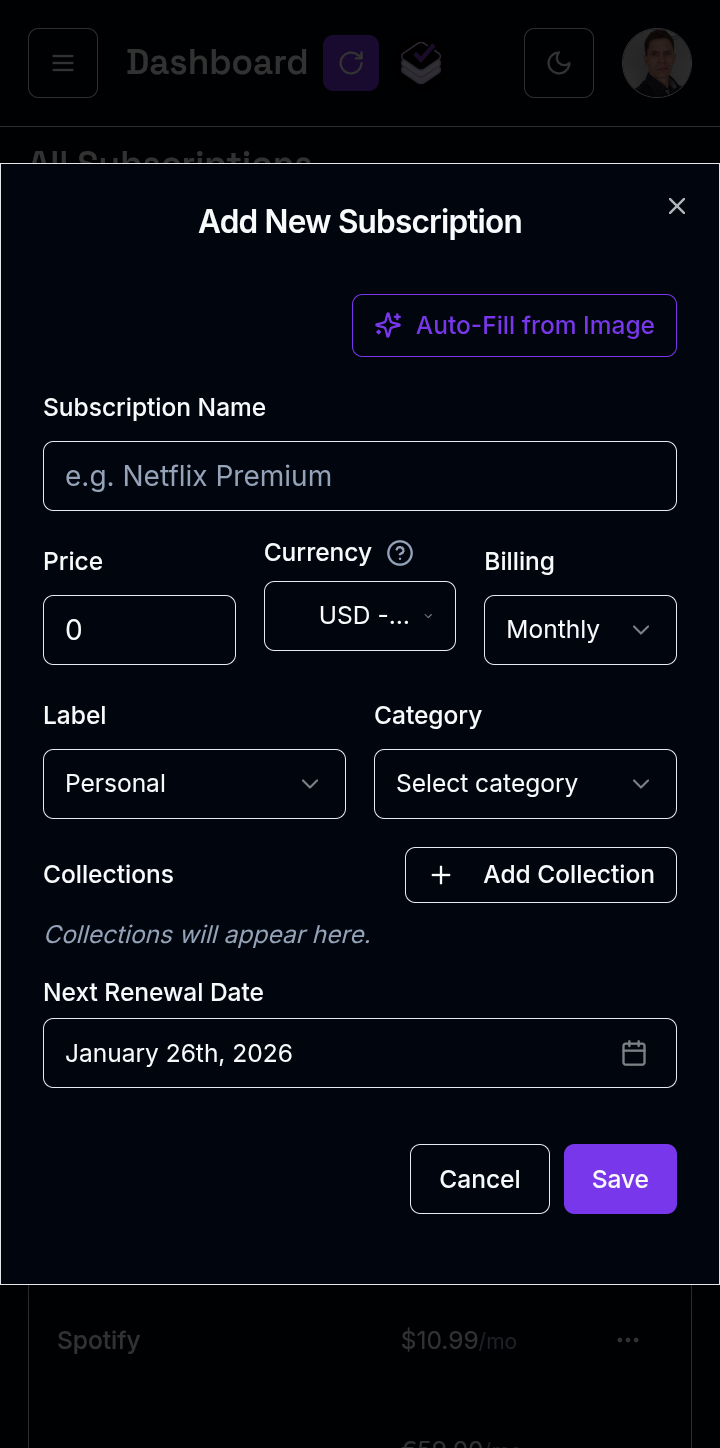Select the stacked layers icon in header

[x=420, y=63]
